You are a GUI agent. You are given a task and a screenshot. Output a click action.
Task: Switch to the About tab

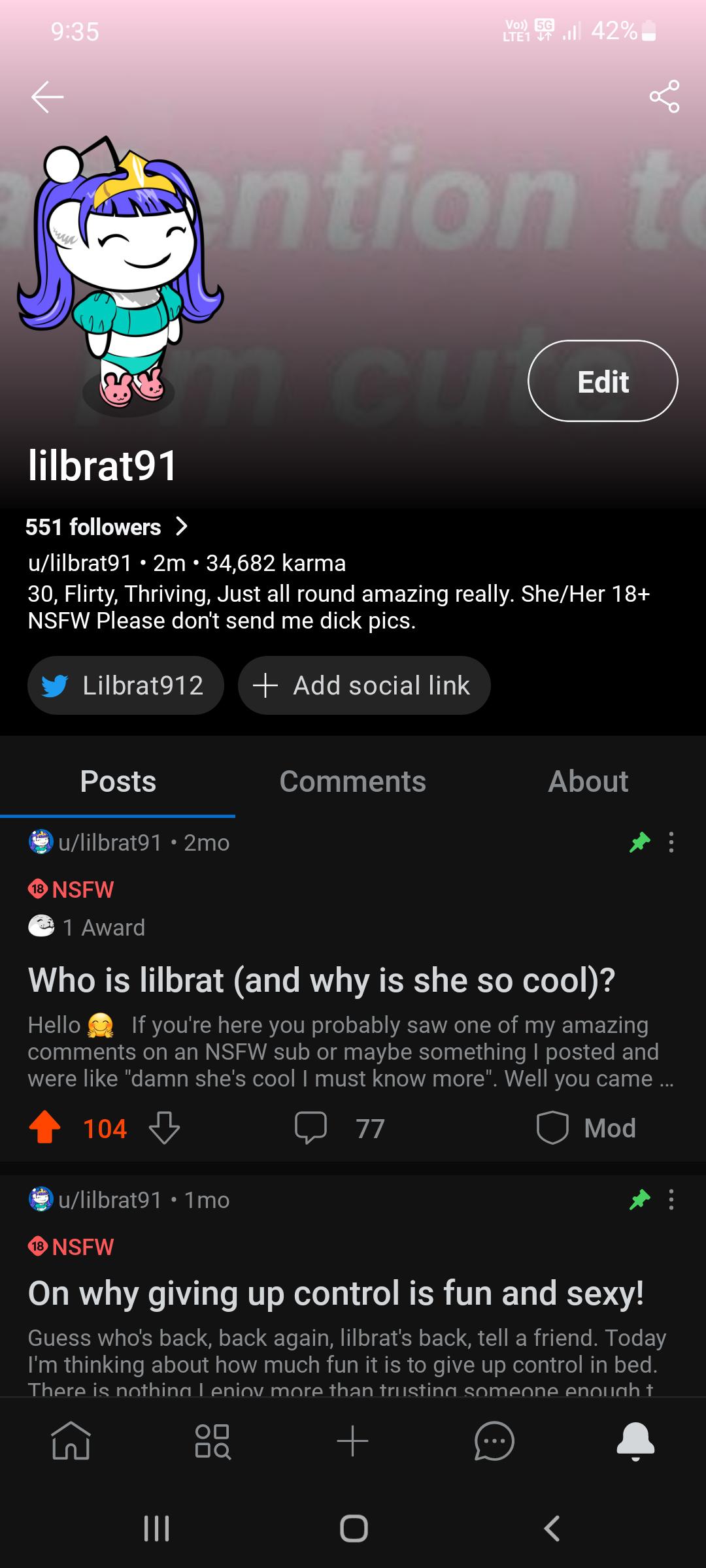(588, 781)
